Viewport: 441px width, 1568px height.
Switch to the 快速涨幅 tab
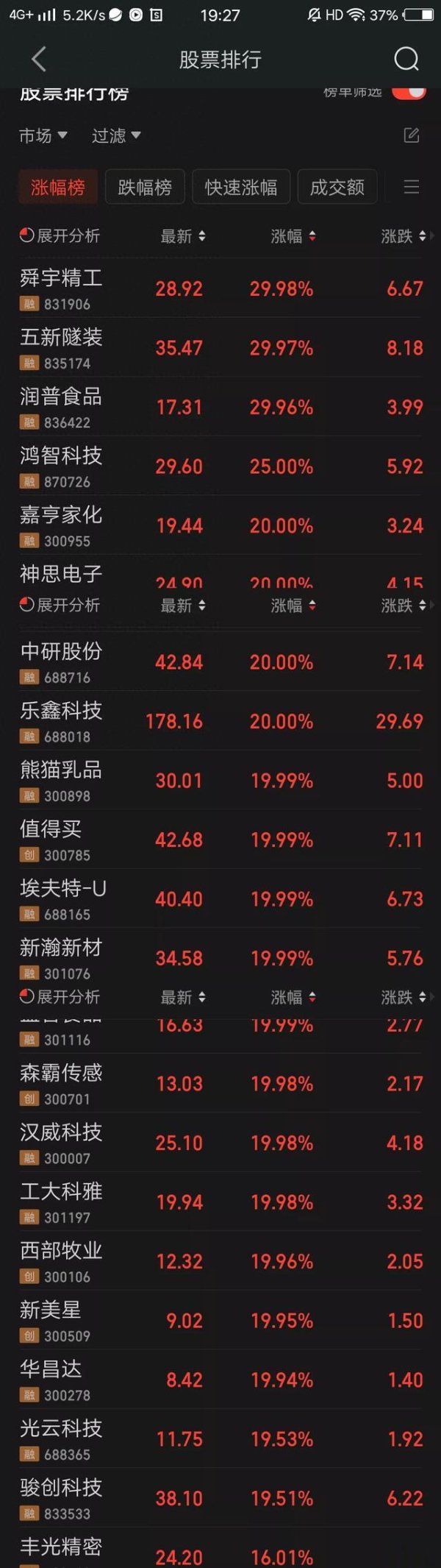coord(241,187)
